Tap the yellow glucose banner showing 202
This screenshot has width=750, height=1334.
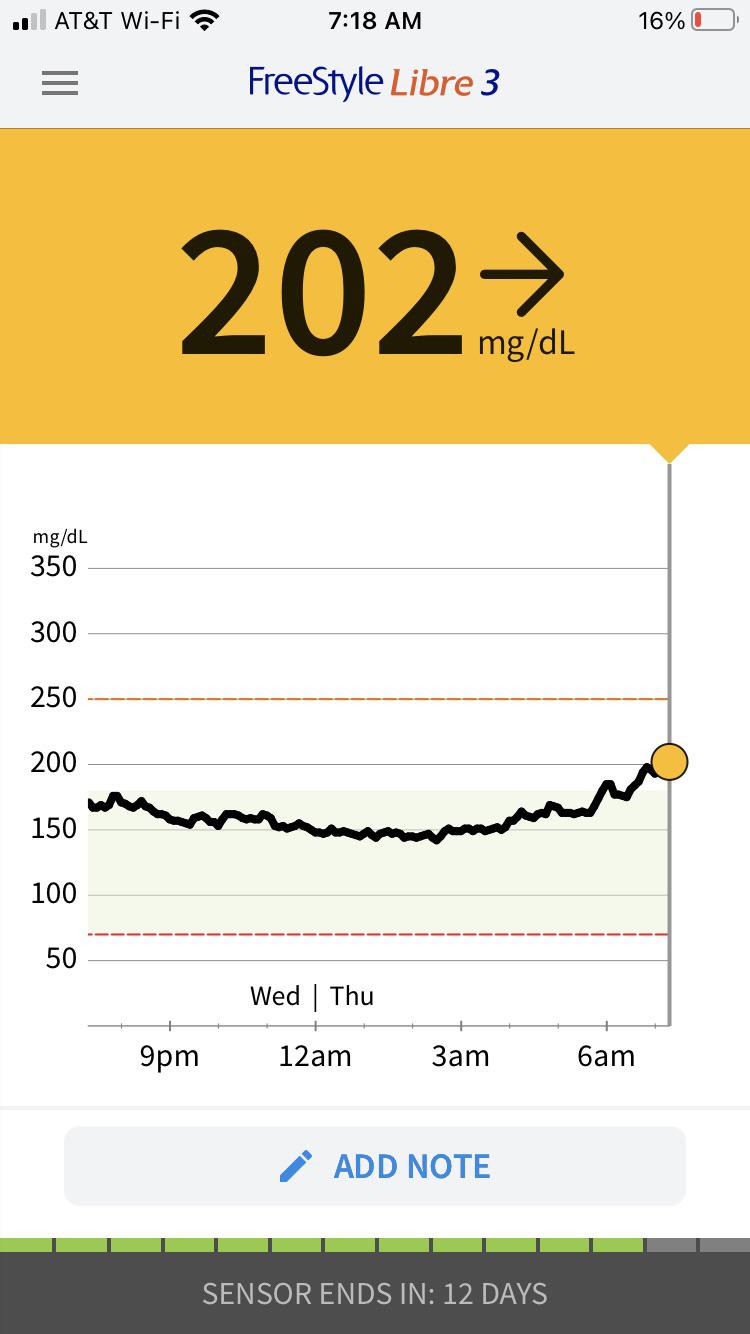375,285
